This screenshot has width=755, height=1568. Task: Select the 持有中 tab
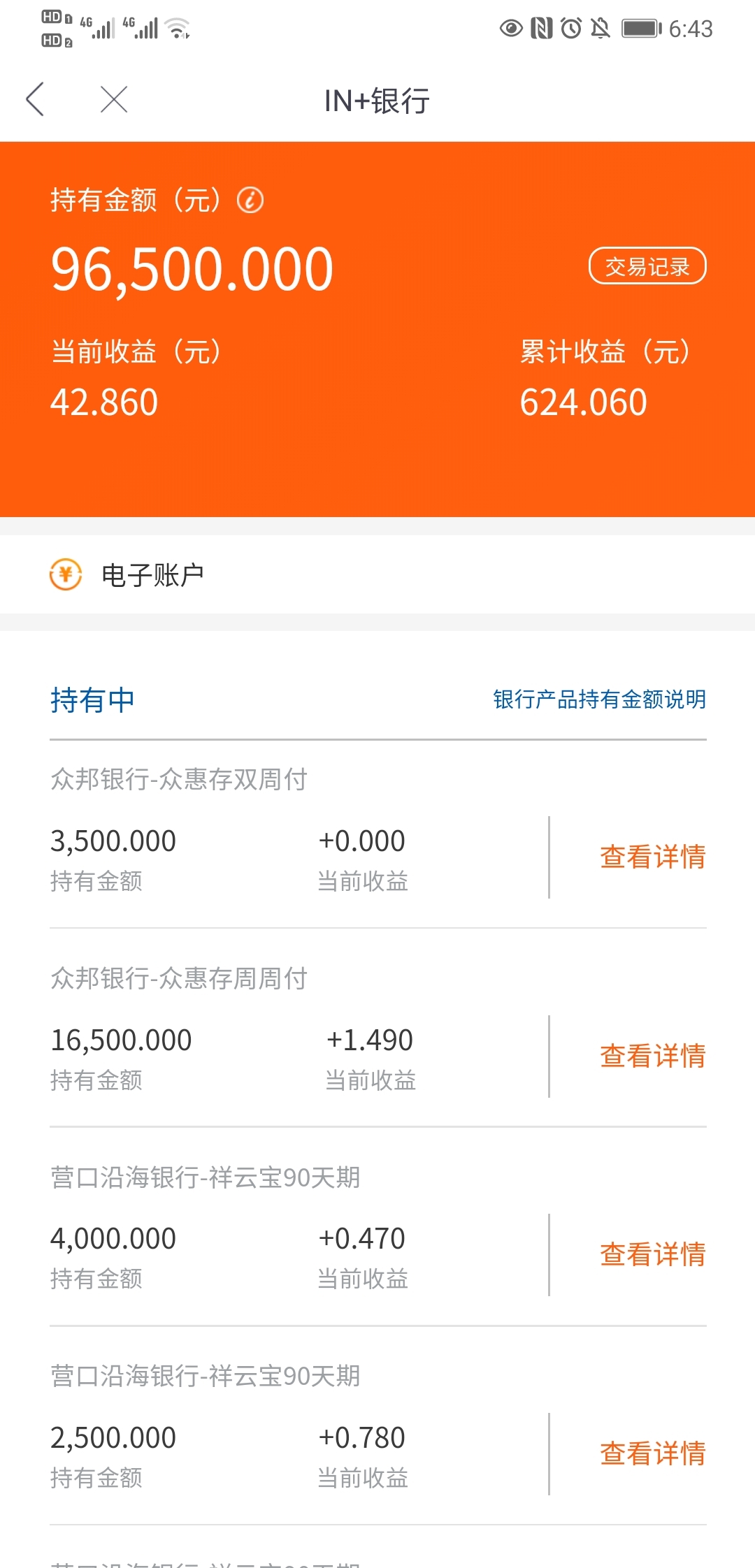point(92,700)
